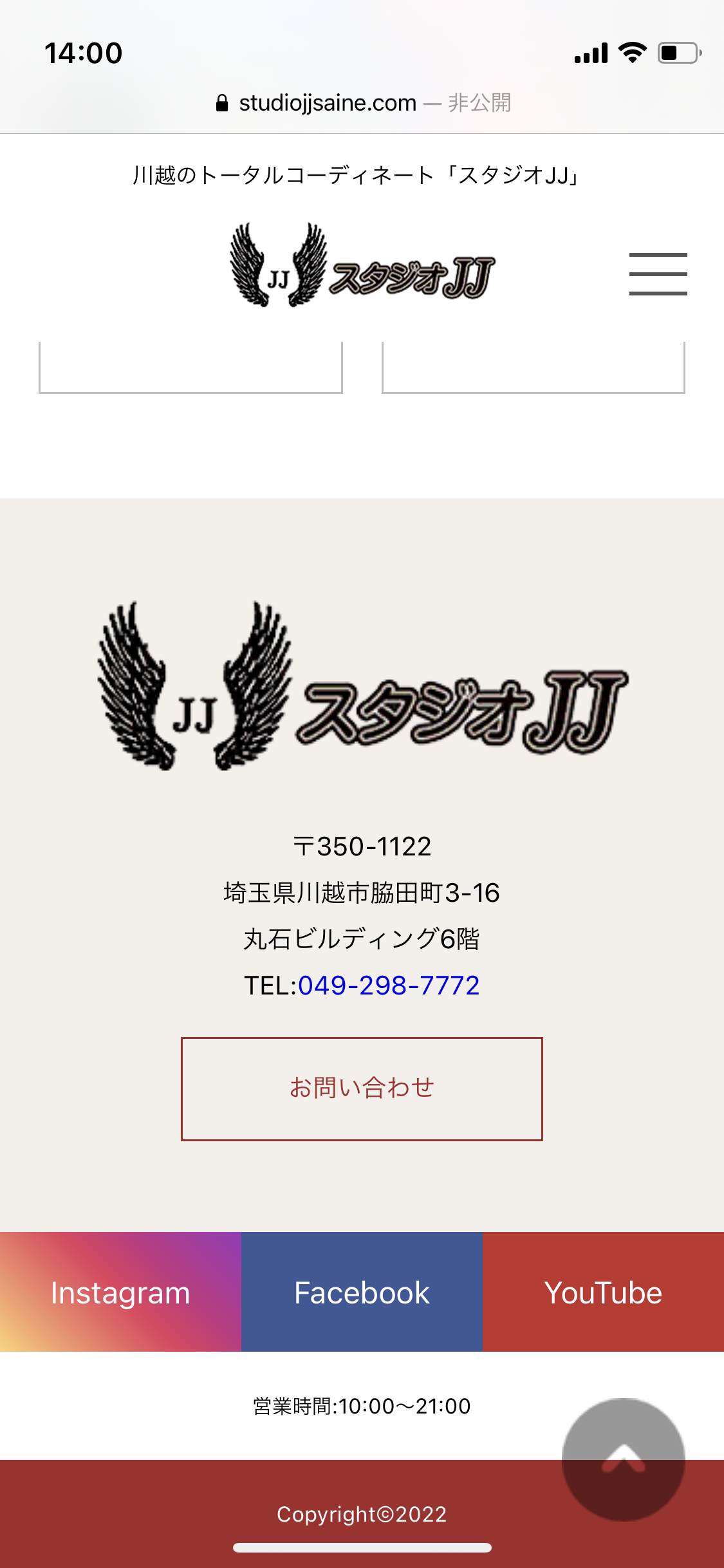Jump back to top of page

coord(623,1459)
